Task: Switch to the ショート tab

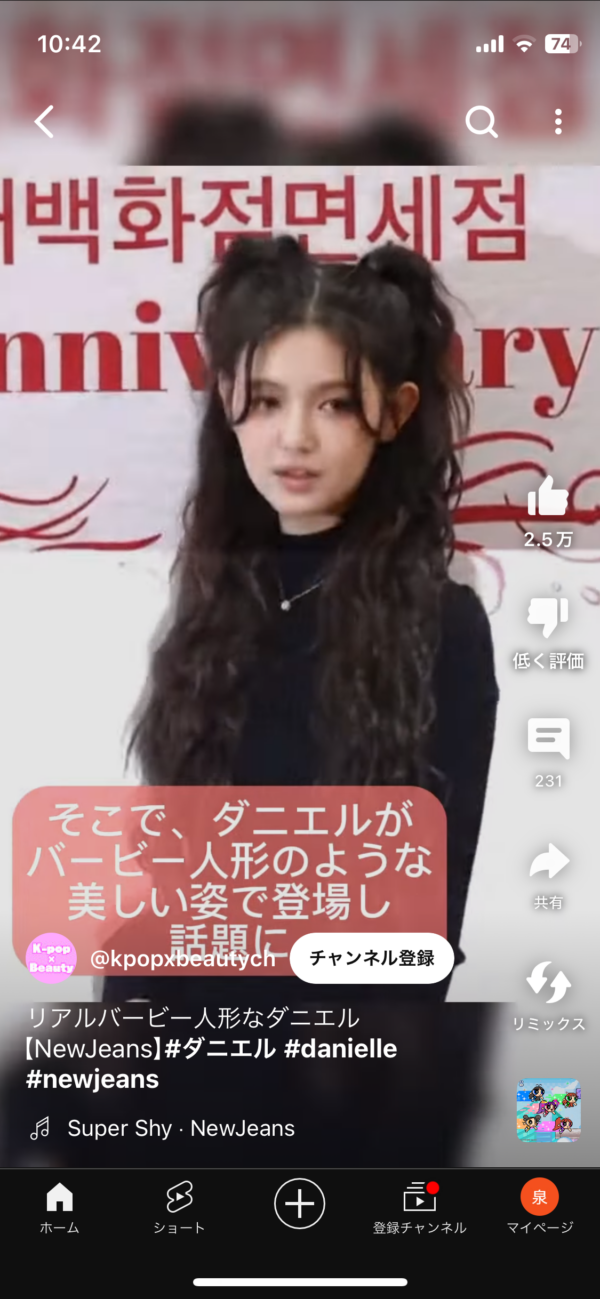Action: coord(179,1207)
